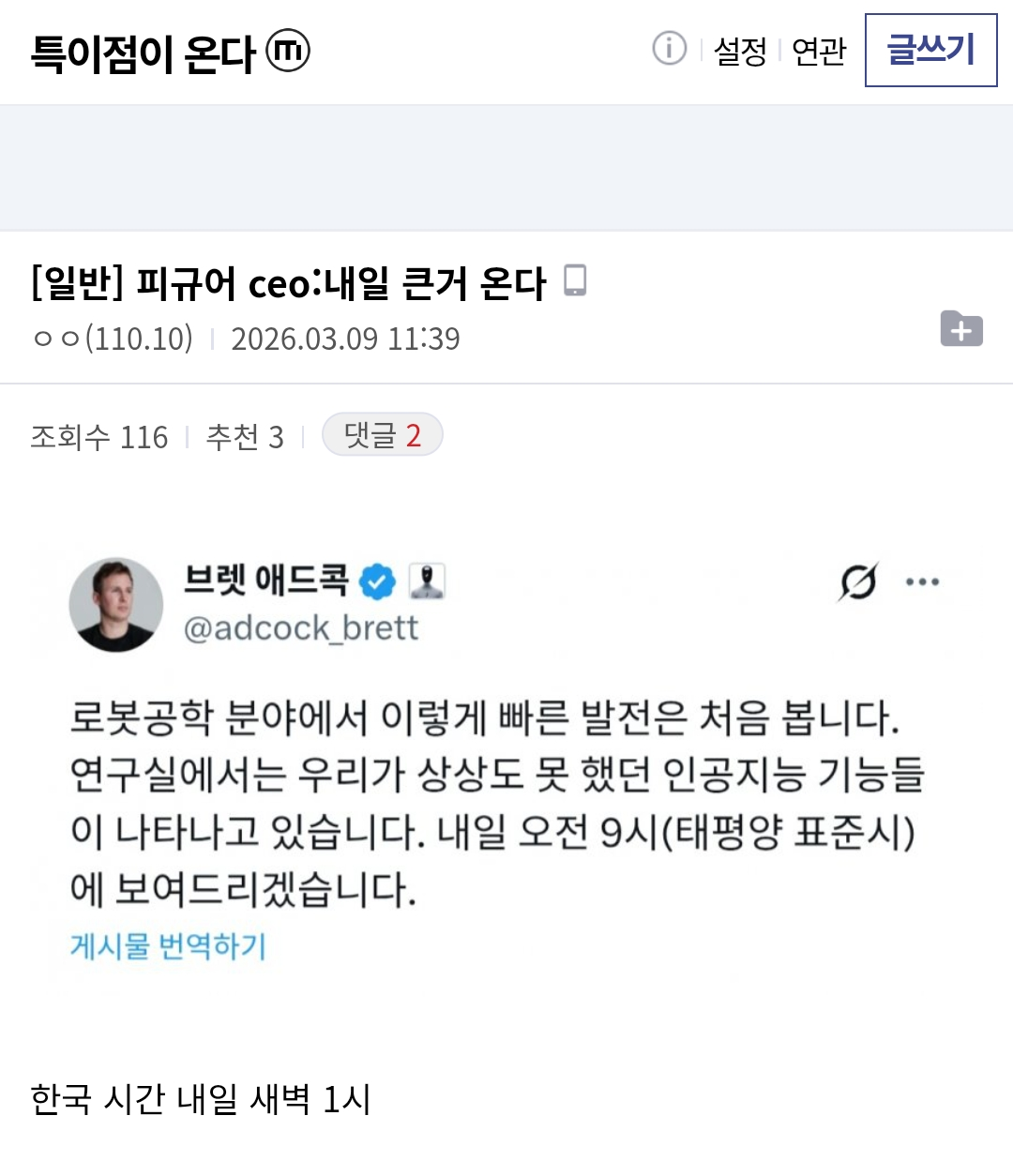Open 연관 related galleries link

[x=819, y=51]
